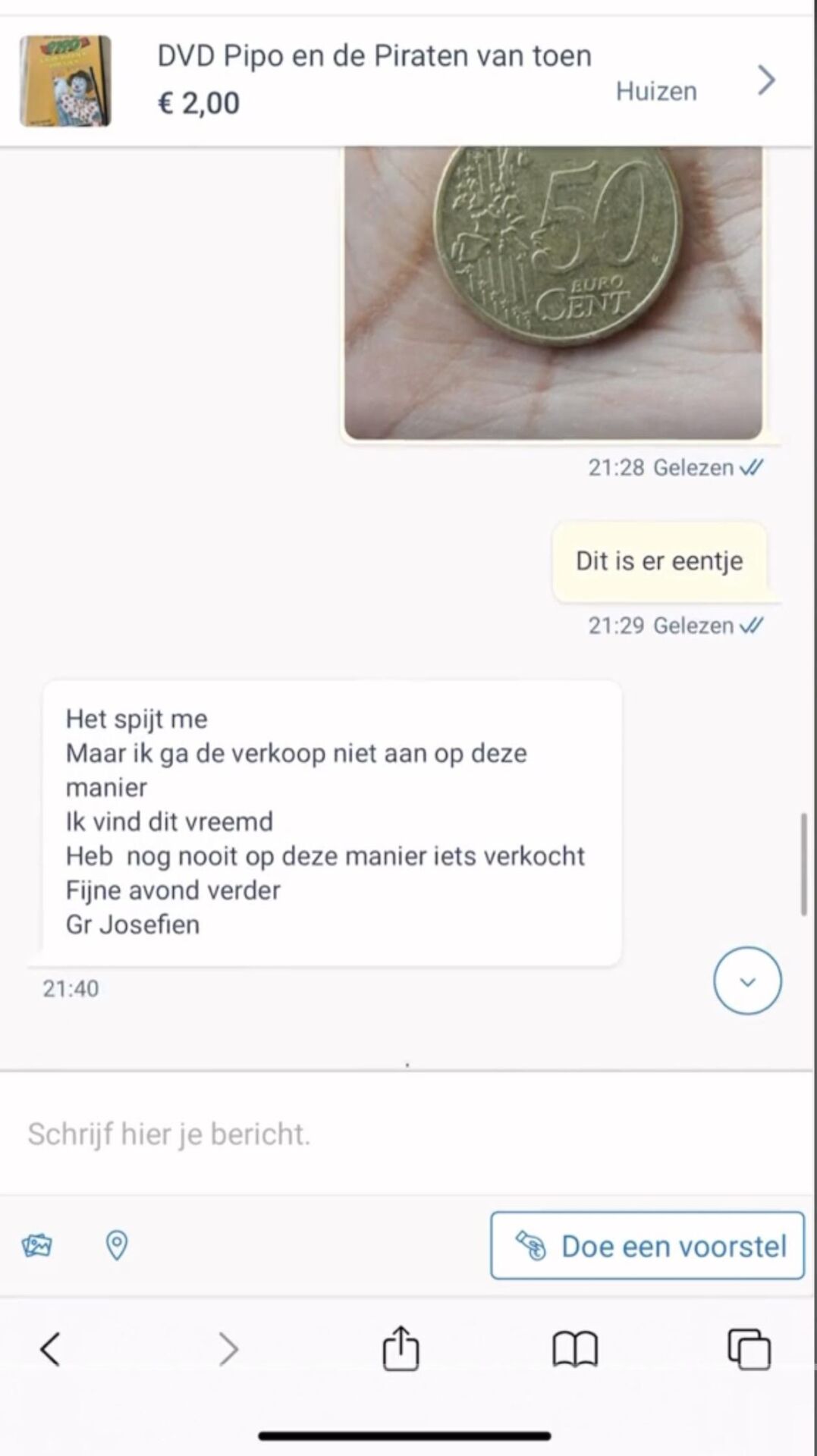This screenshot has width=817, height=1456.
Task: Show open browser tabs
Action: point(749,1349)
